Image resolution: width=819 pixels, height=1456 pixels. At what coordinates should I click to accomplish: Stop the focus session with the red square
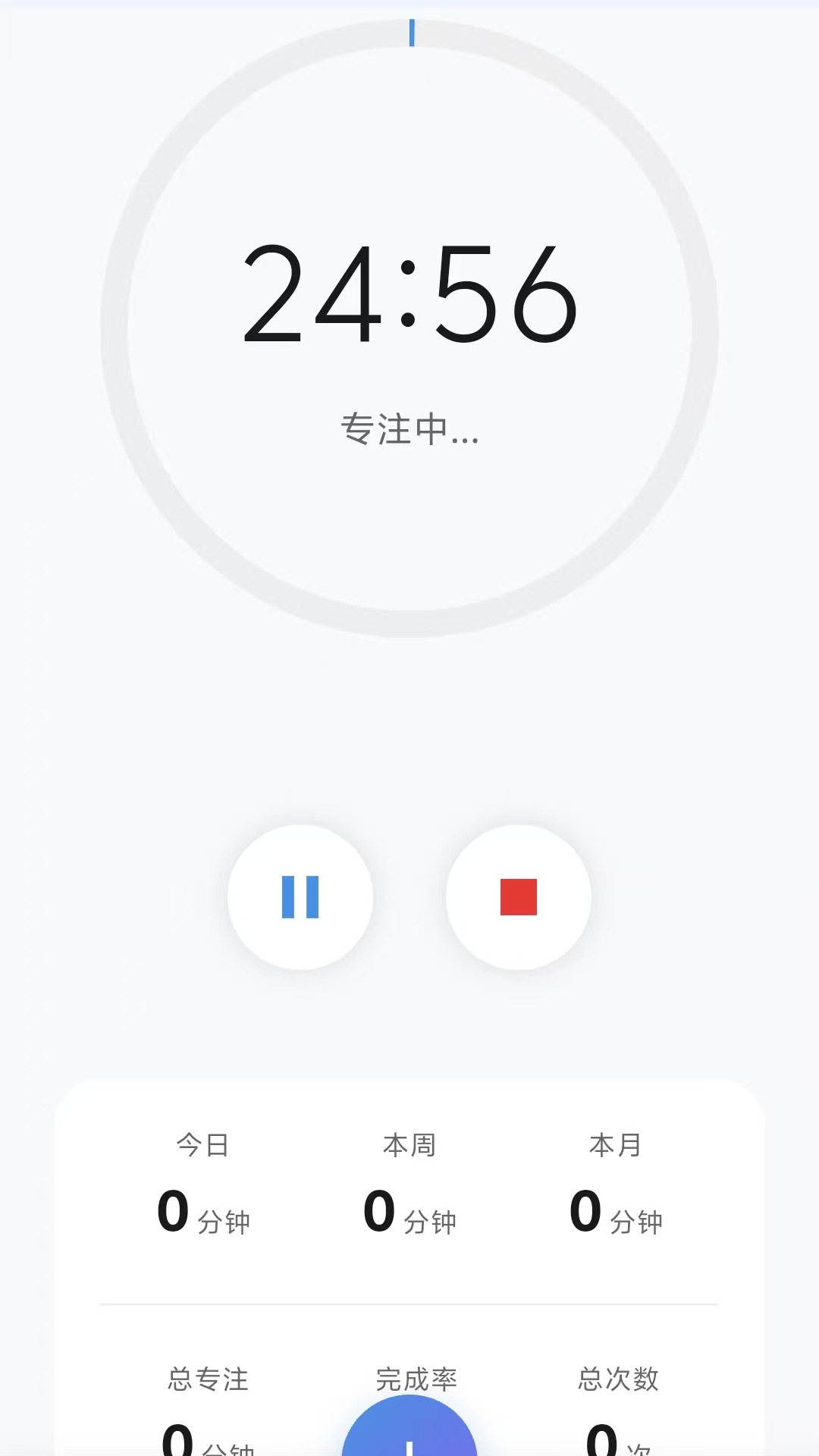coord(517,896)
